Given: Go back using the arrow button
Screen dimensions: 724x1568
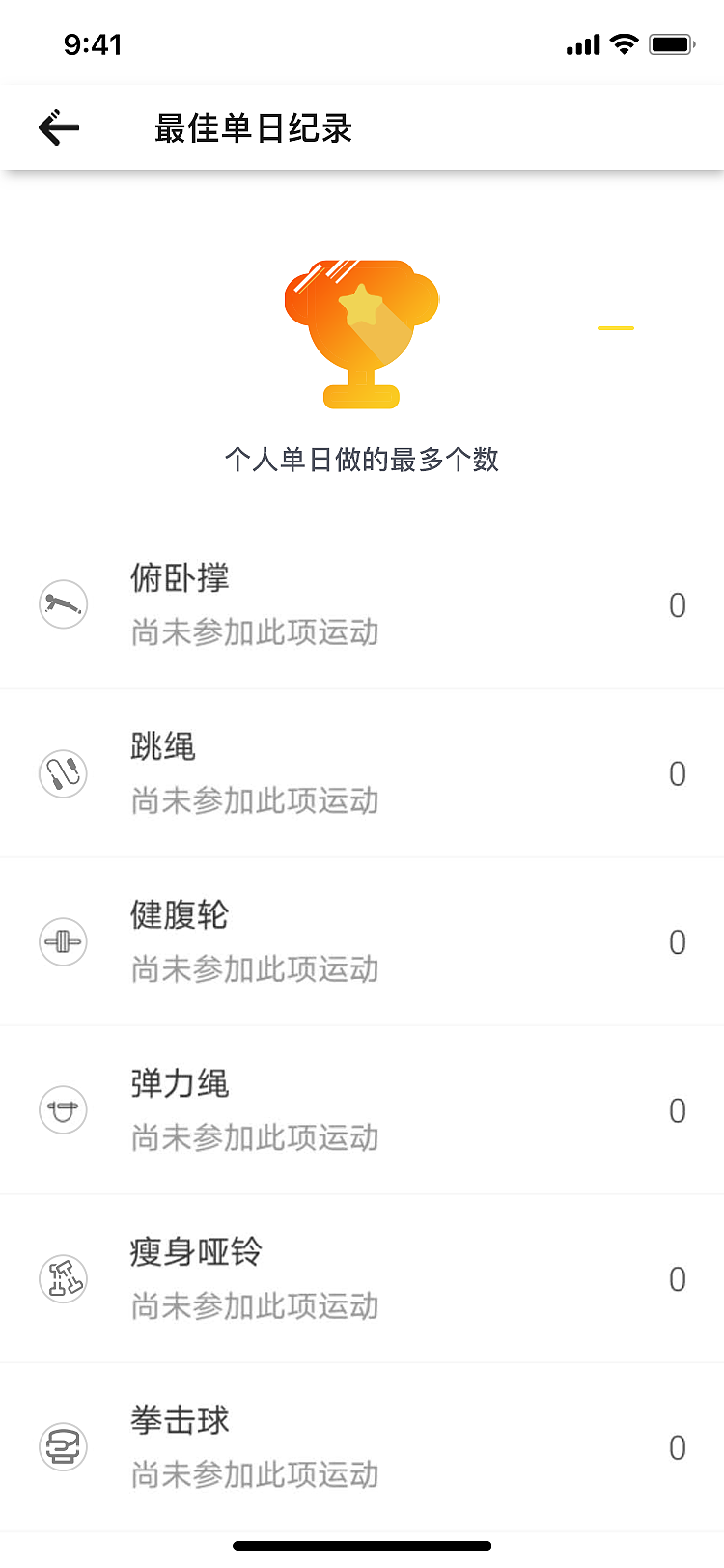Looking at the screenshot, I should click(x=60, y=126).
